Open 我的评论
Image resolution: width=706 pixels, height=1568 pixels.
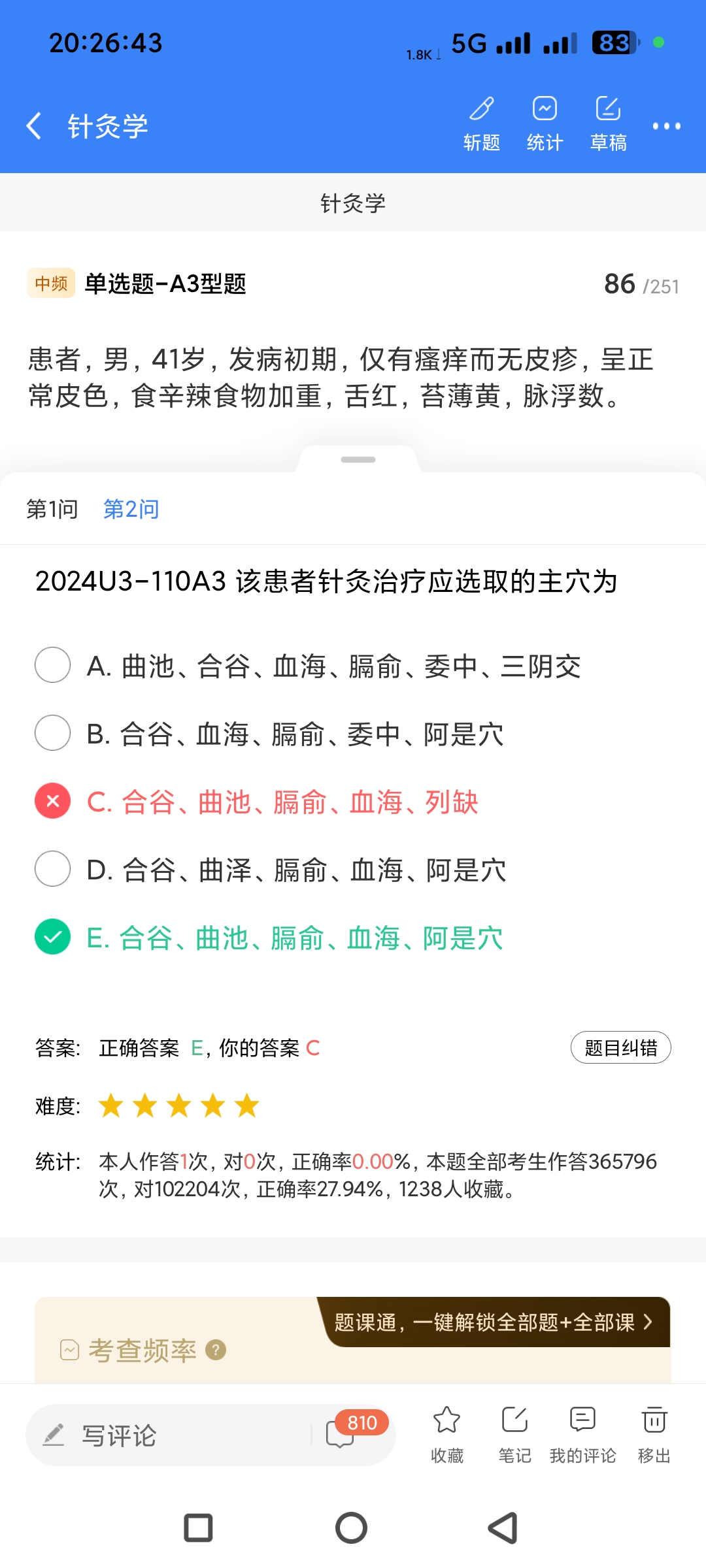pos(582,1433)
